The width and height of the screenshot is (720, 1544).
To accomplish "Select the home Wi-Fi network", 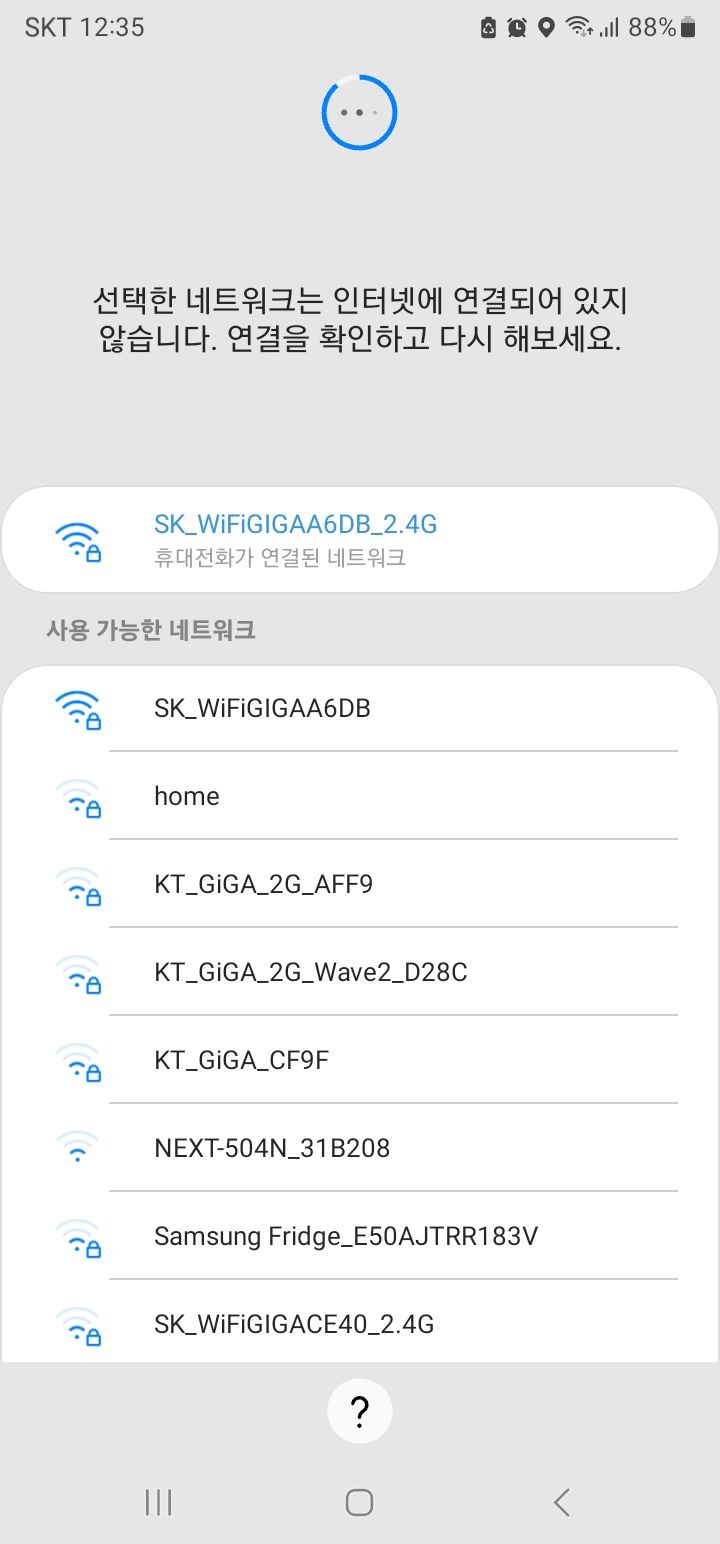I will click(x=360, y=796).
